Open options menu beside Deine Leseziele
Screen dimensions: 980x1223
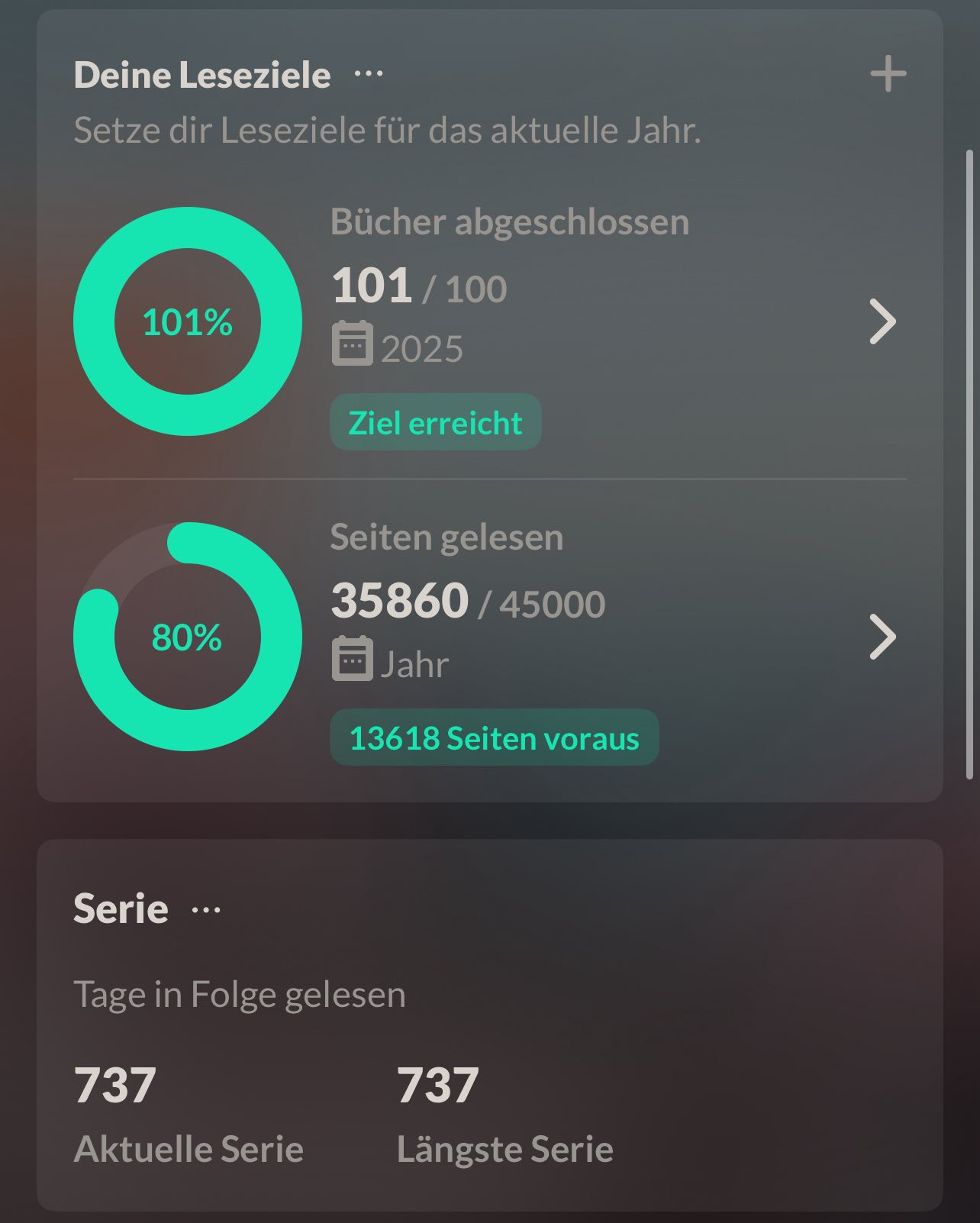[x=369, y=74]
